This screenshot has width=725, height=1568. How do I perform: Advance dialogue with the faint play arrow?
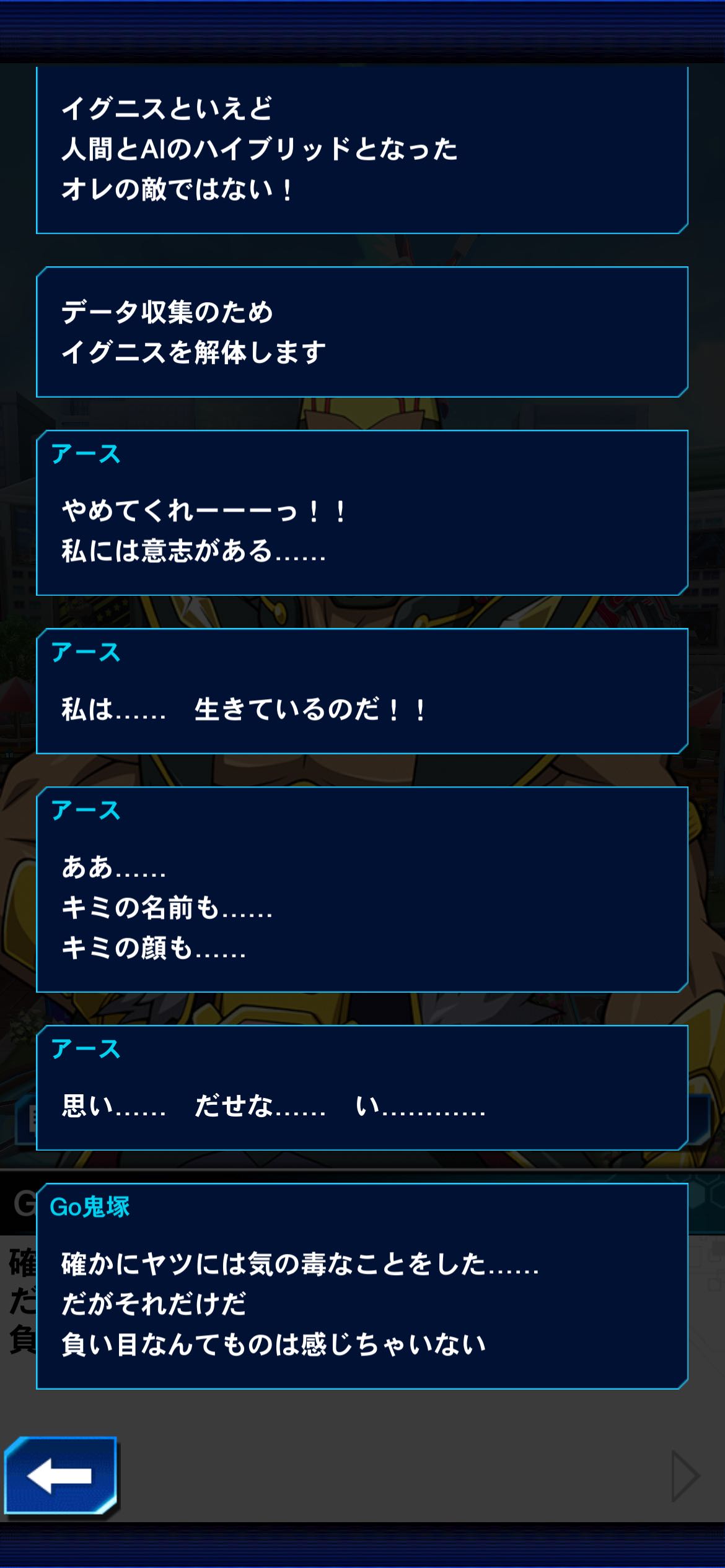(685, 1476)
